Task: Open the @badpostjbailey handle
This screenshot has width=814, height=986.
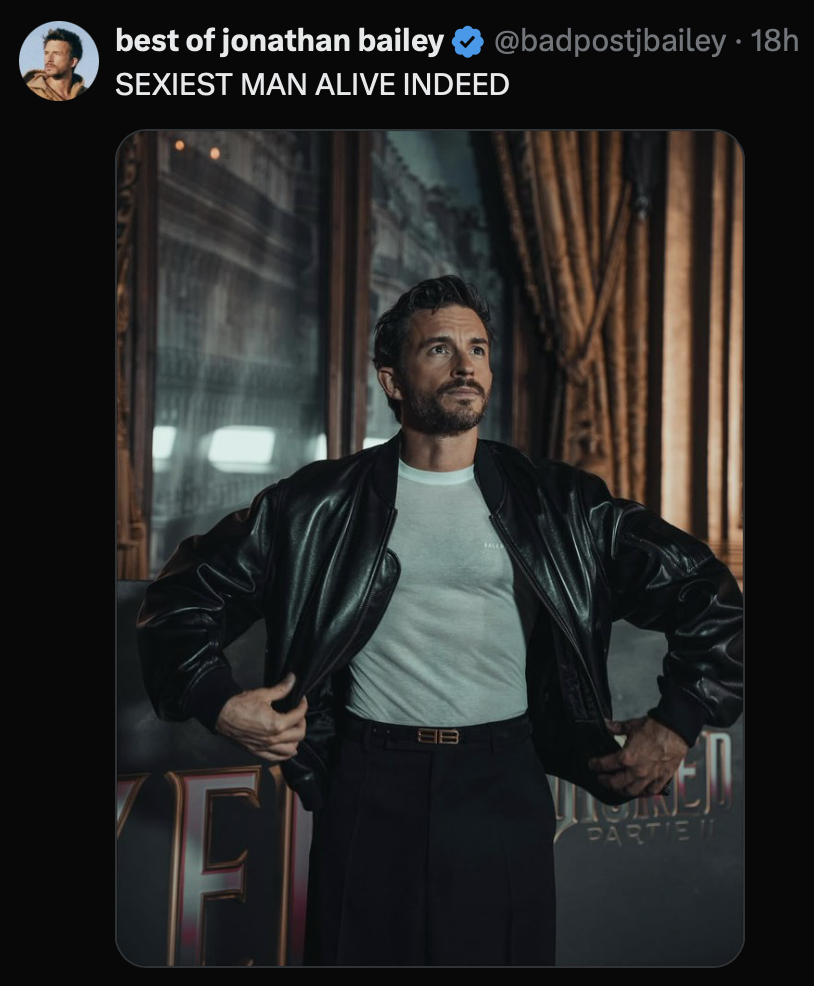Action: pyautogui.click(x=610, y=41)
